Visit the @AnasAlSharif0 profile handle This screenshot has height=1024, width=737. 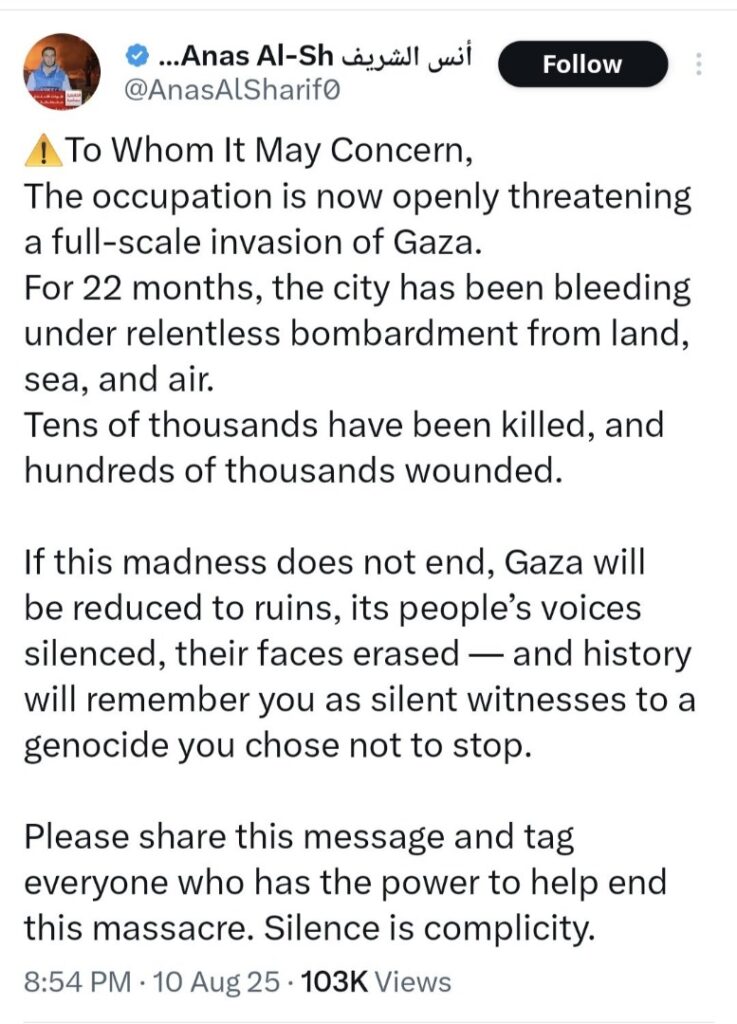point(232,90)
